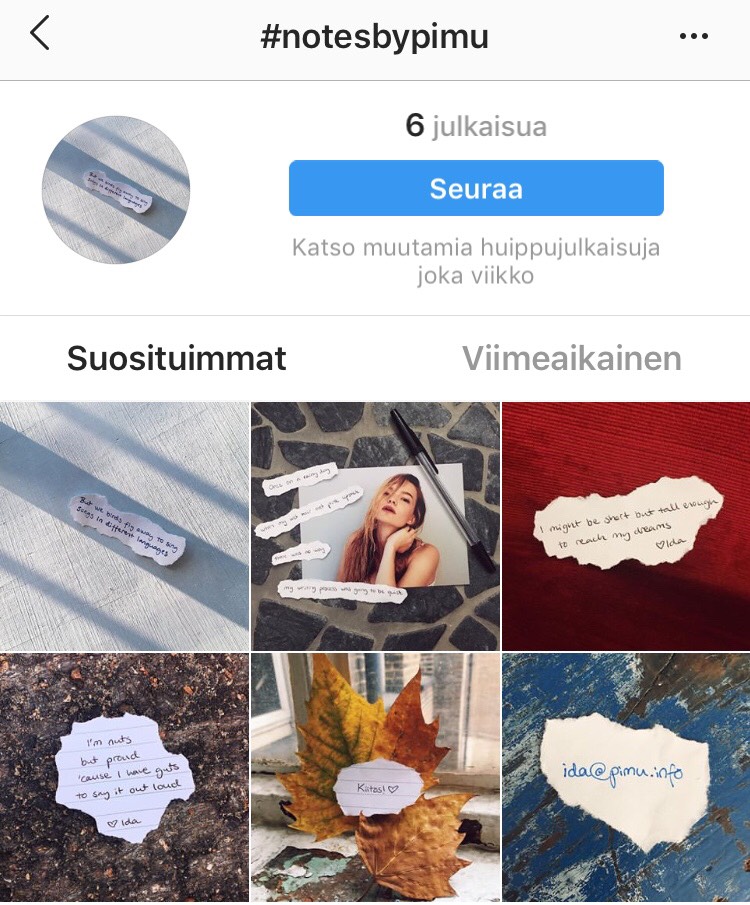This screenshot has width=750, height=905.
Task: Open the post with the autumn leaf and Kiitos note
Action: tap(375, 778)
